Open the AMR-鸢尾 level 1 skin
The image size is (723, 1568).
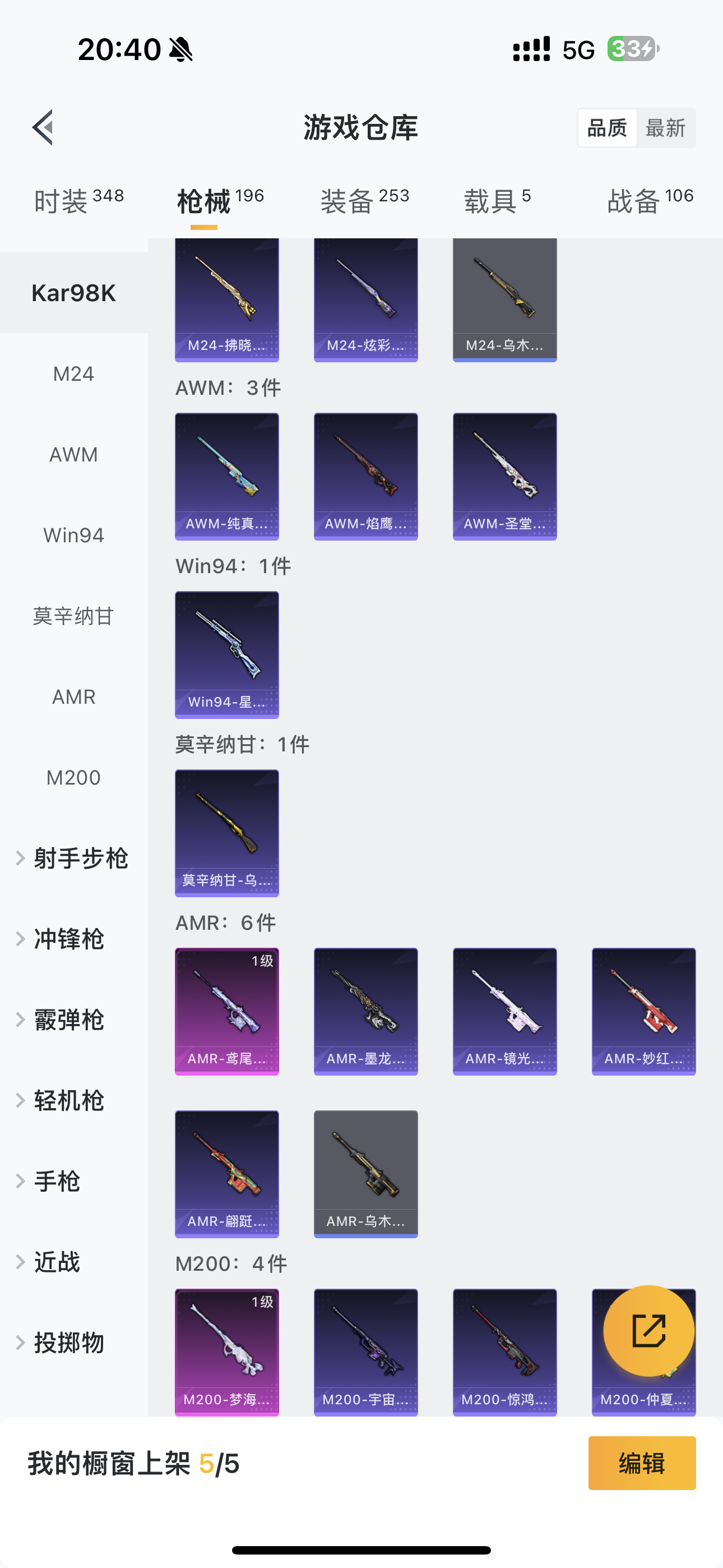tap(227, 1011)
